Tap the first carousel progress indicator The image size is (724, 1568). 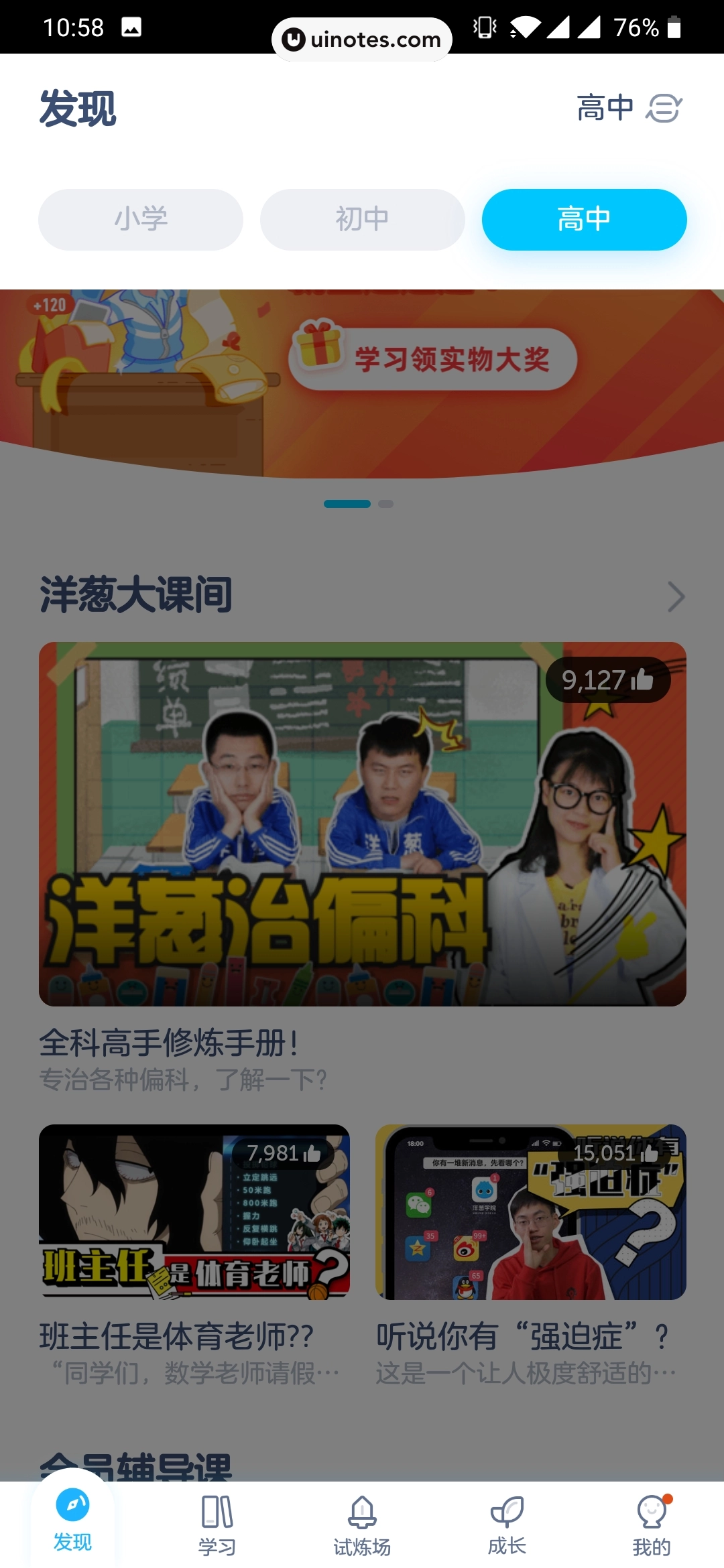coord(349,503)
